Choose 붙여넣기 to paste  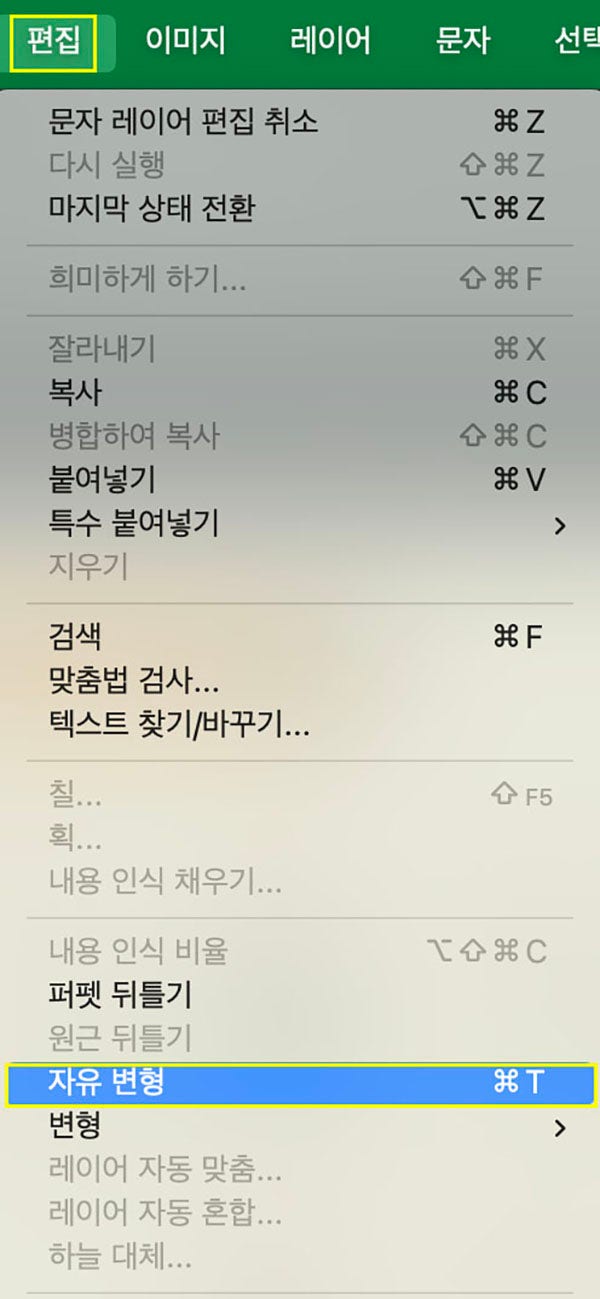[102, 479]
